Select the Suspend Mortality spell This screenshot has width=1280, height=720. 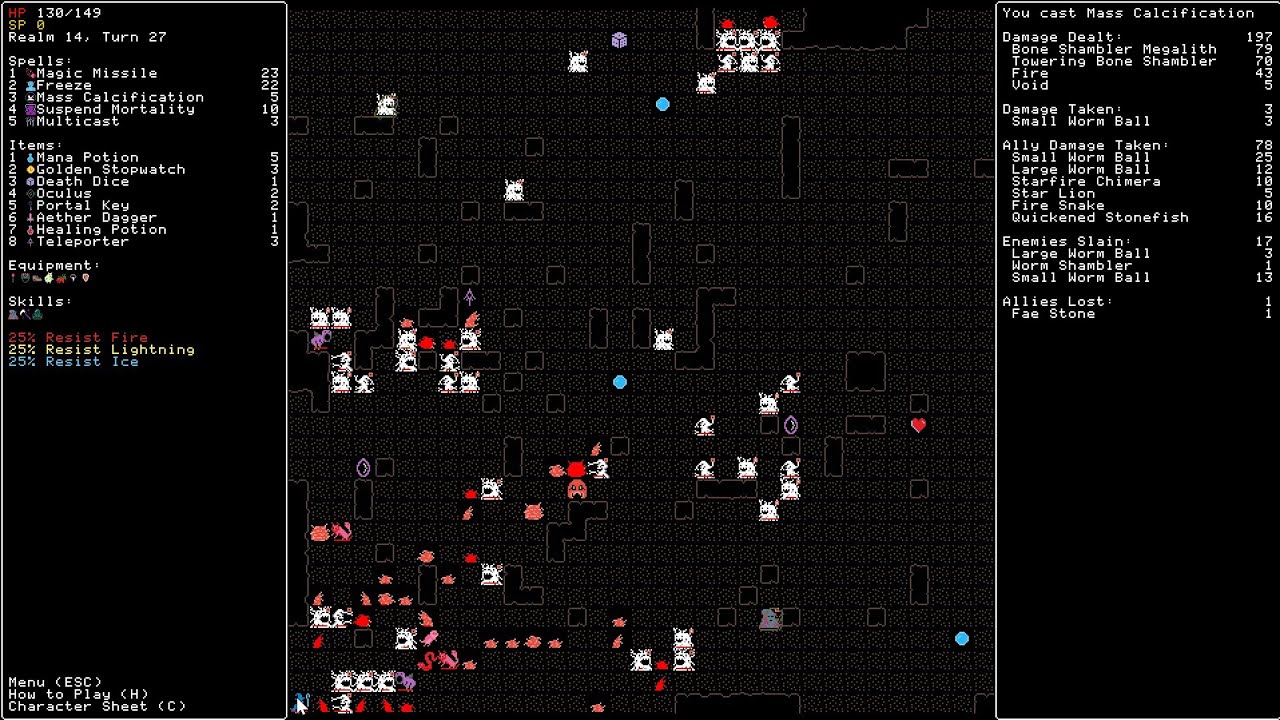click(115, 109)
